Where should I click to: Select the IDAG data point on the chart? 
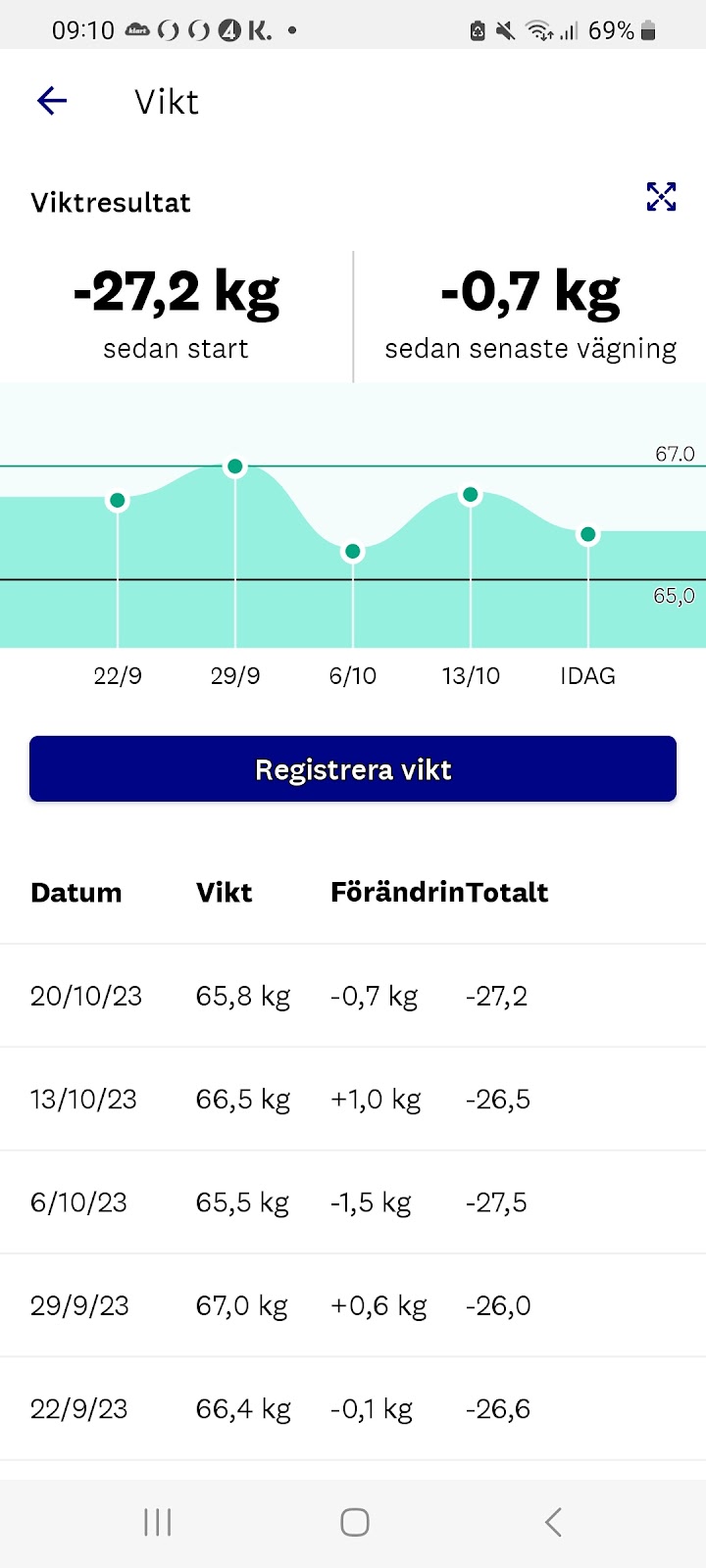tap(588, 534)
